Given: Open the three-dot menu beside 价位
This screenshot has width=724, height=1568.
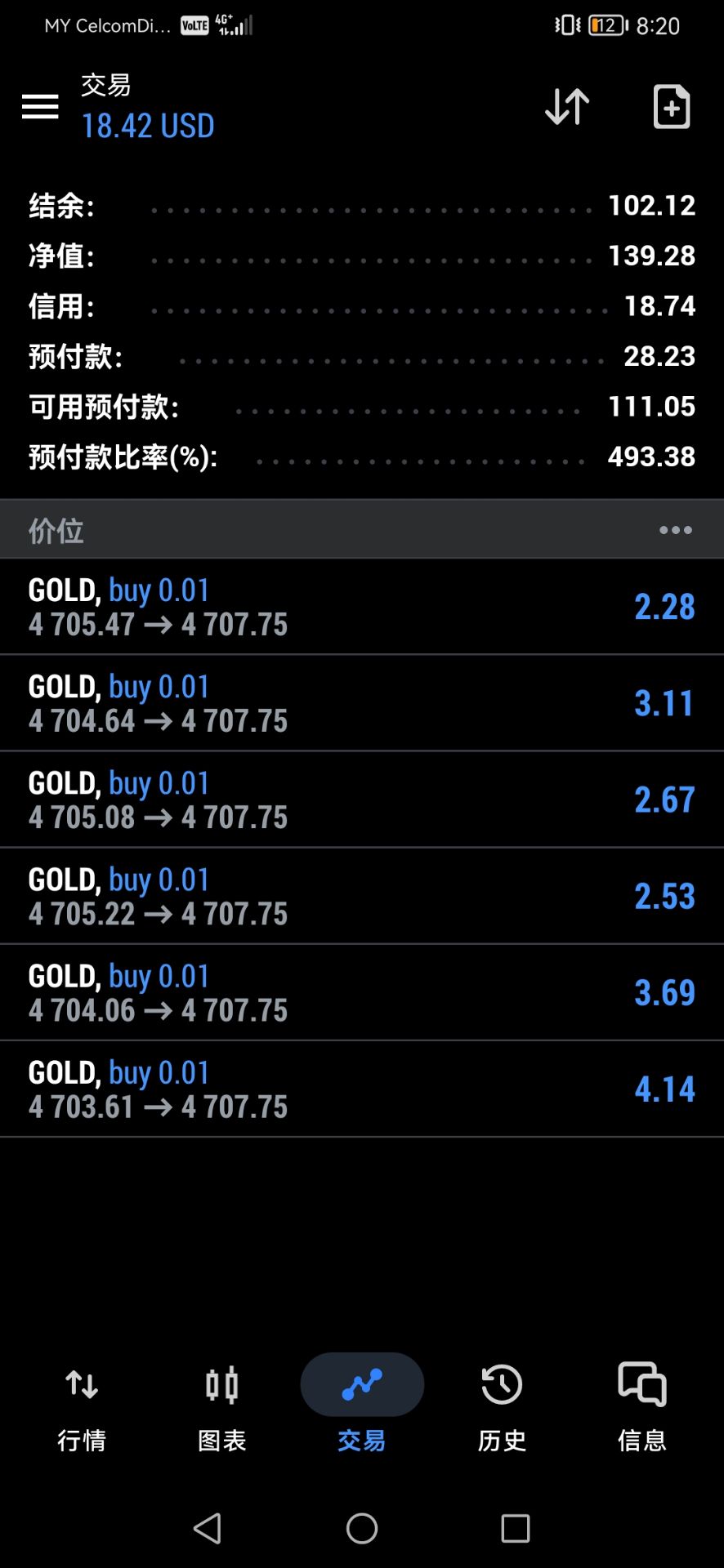Looking at the screenshot, I should (675, 530).
